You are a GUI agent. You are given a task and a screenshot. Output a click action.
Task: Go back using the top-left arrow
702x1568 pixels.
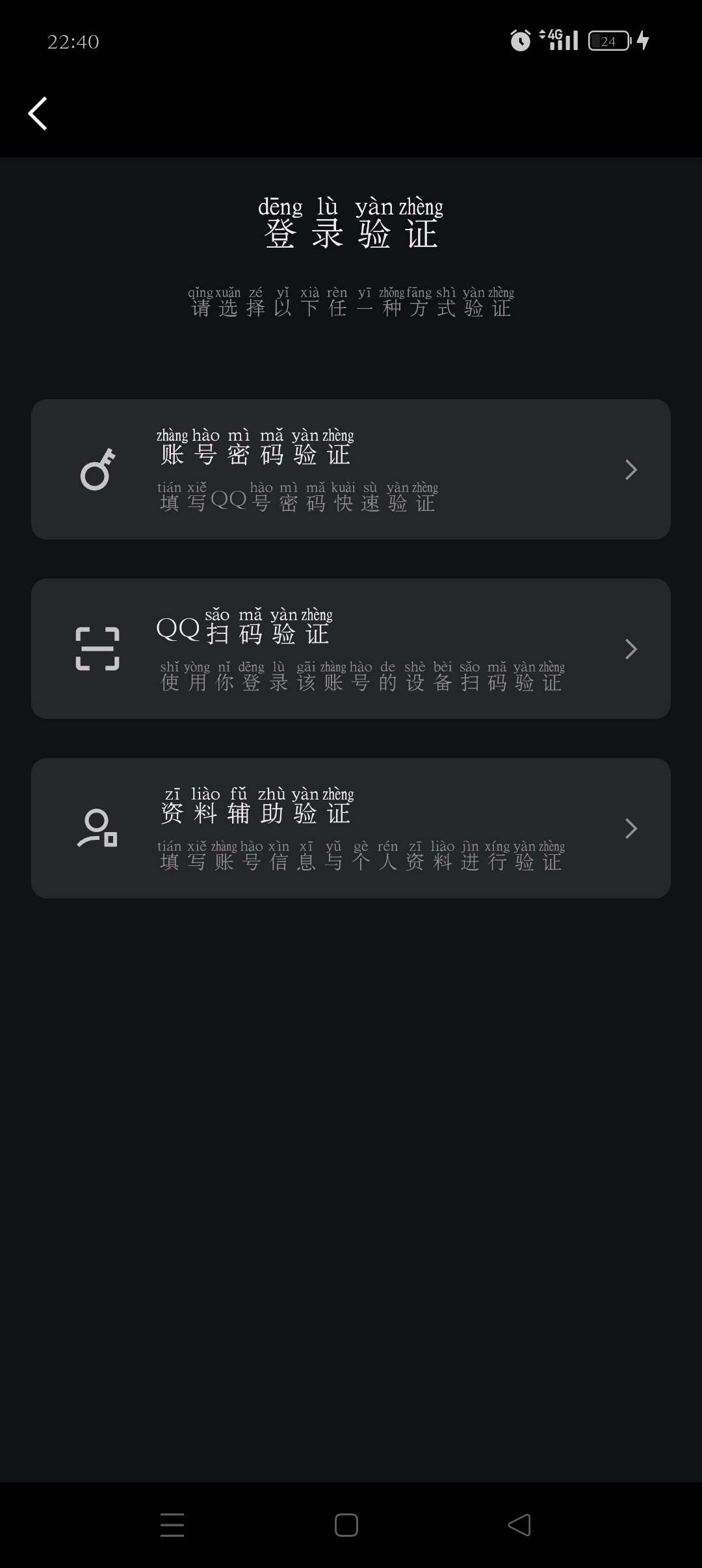tap(38, 114)
